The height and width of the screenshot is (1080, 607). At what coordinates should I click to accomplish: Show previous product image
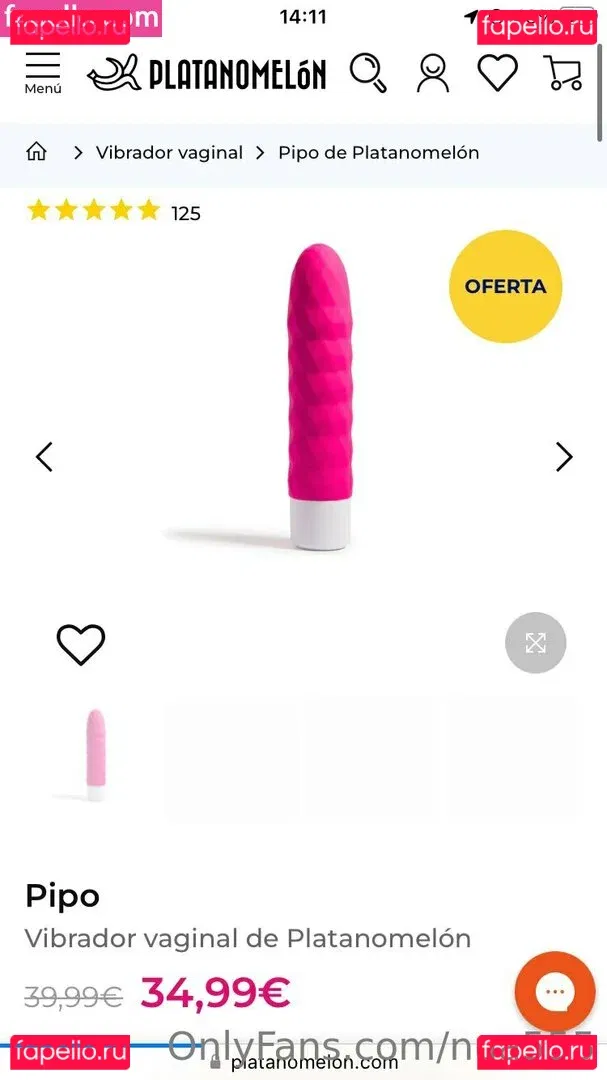[44, 457]
